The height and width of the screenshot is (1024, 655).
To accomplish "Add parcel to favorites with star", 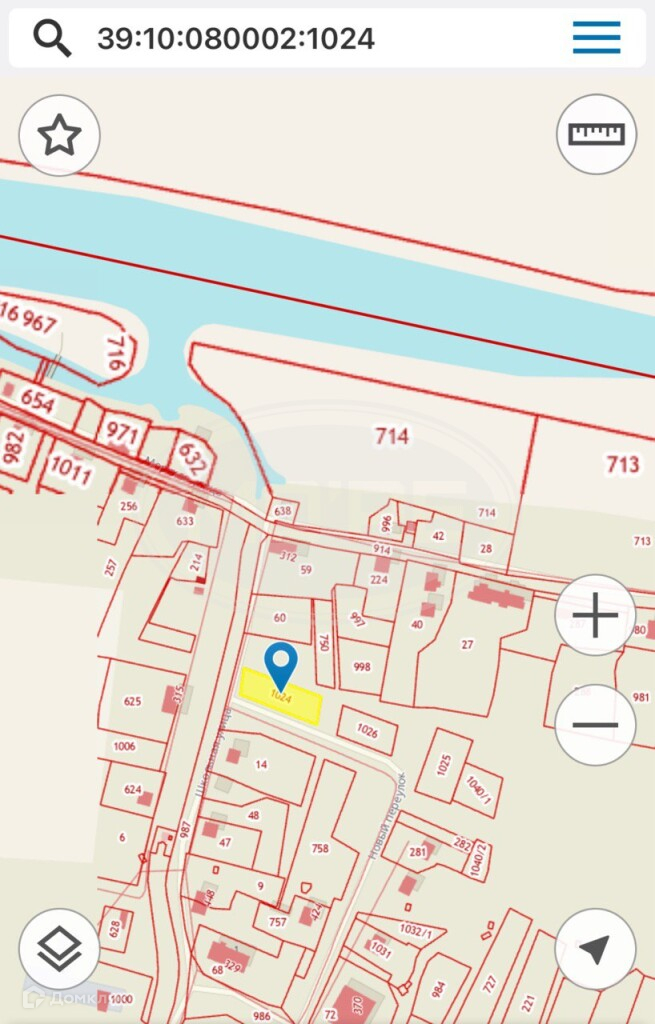I will tap(59, 135).
